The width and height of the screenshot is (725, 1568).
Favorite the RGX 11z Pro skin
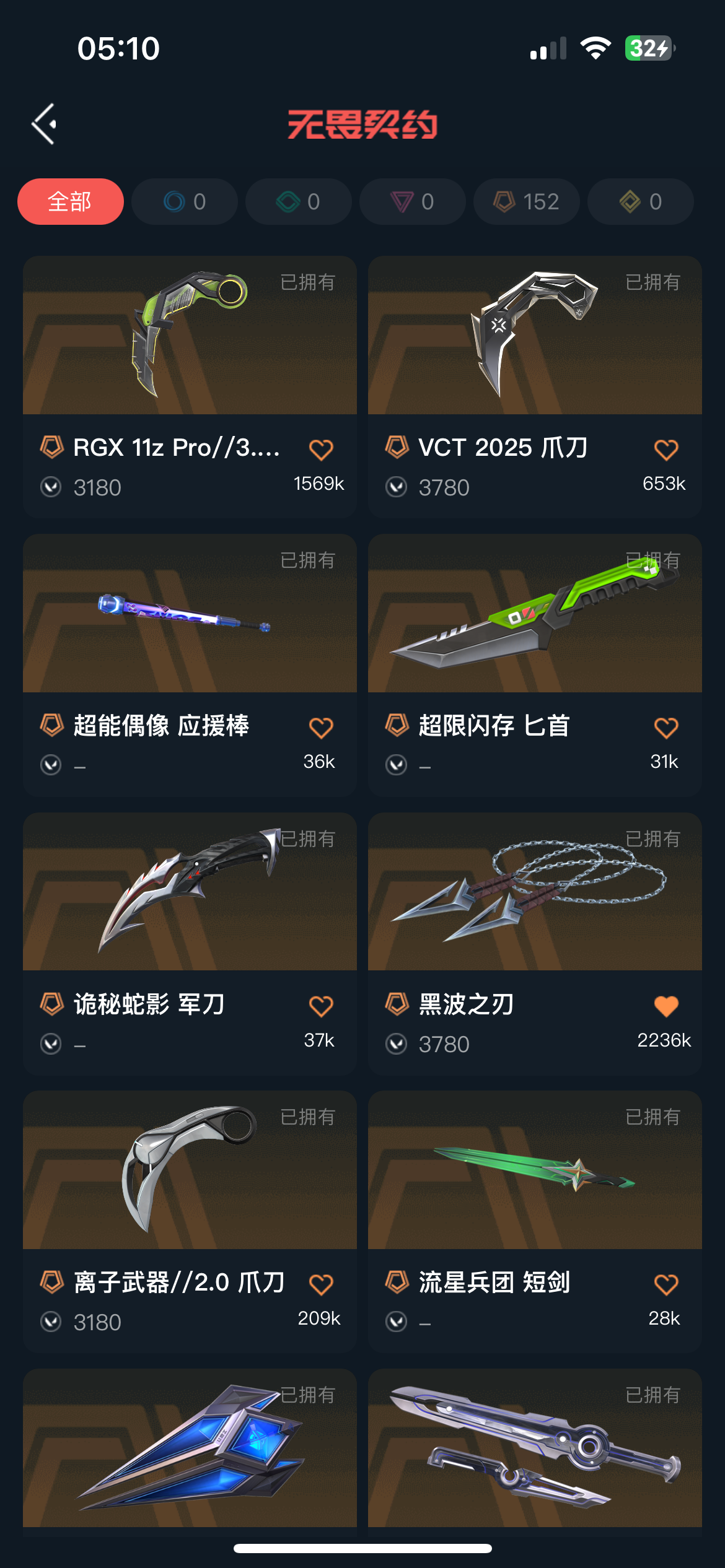(321, 450)
